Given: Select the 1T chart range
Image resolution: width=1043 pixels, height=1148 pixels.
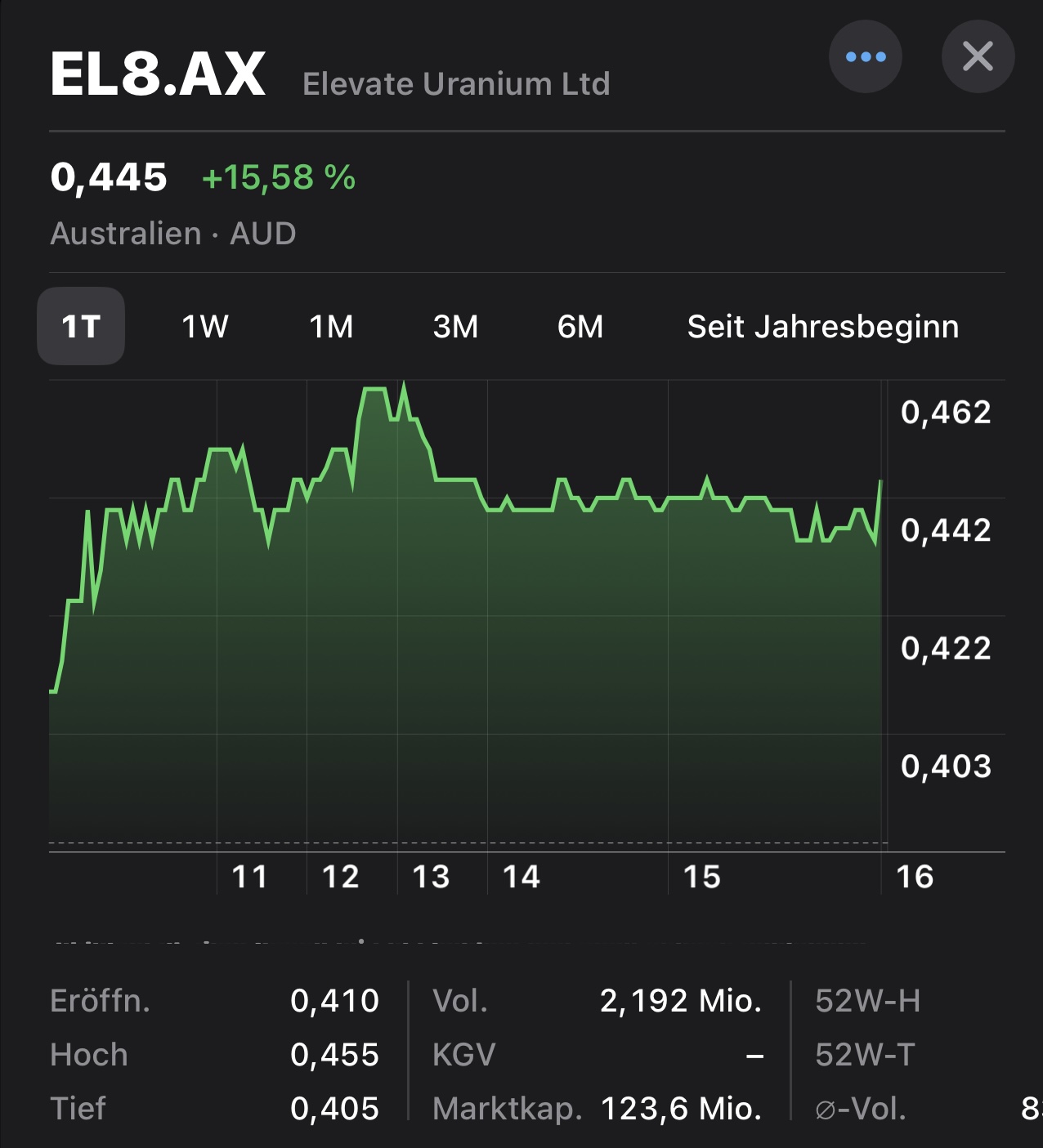Looking at the screenshot, I should tap(81, 326).
